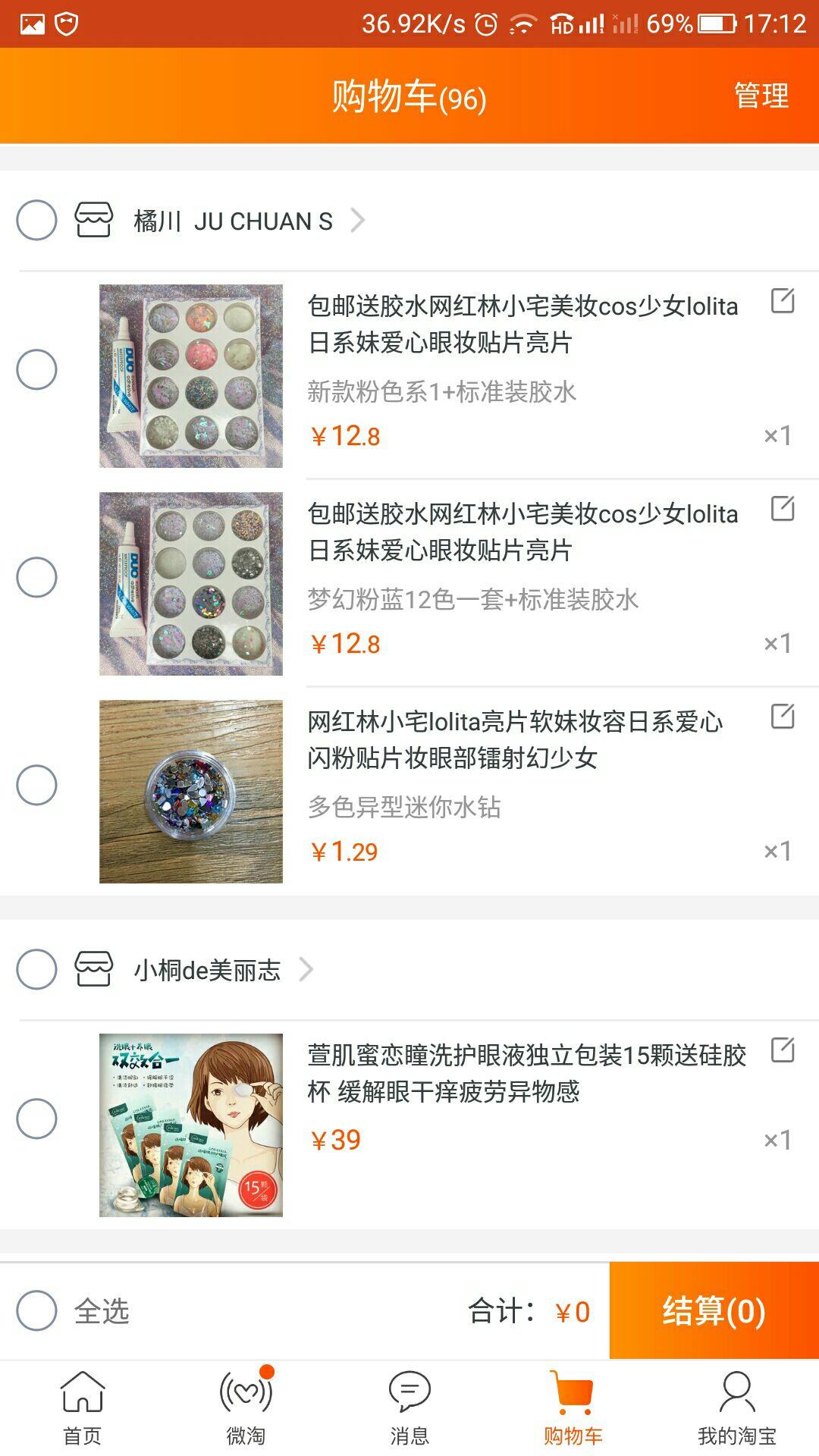Select the 梦幻粉蓝12色一套 item
819x1456 pixels.
point(36,577)
